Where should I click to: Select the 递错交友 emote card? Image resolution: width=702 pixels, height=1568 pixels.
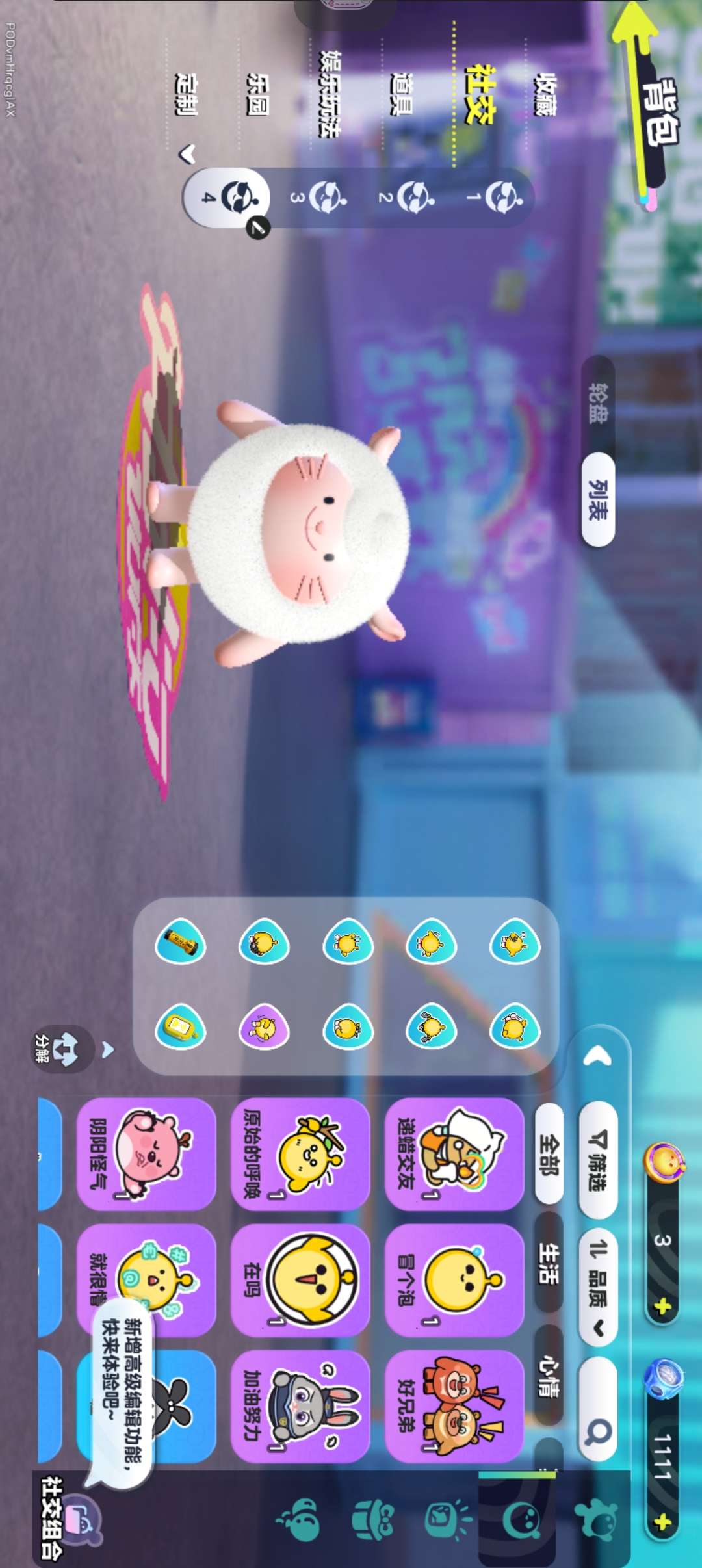coord(454,1154)
